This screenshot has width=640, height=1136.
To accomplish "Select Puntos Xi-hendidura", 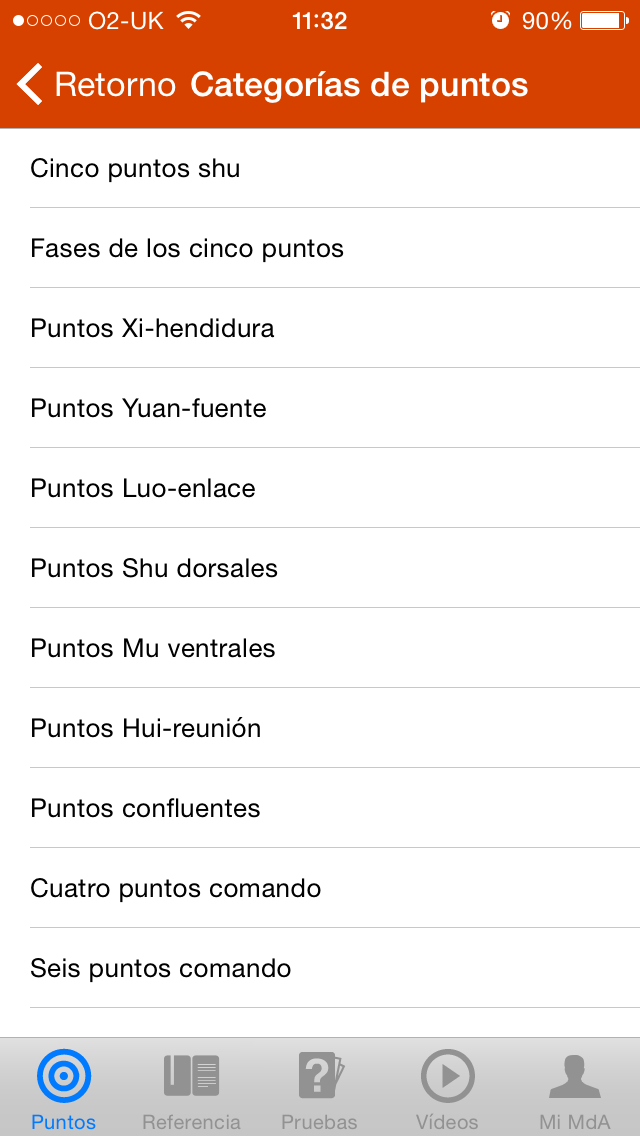I will [320, 328].
